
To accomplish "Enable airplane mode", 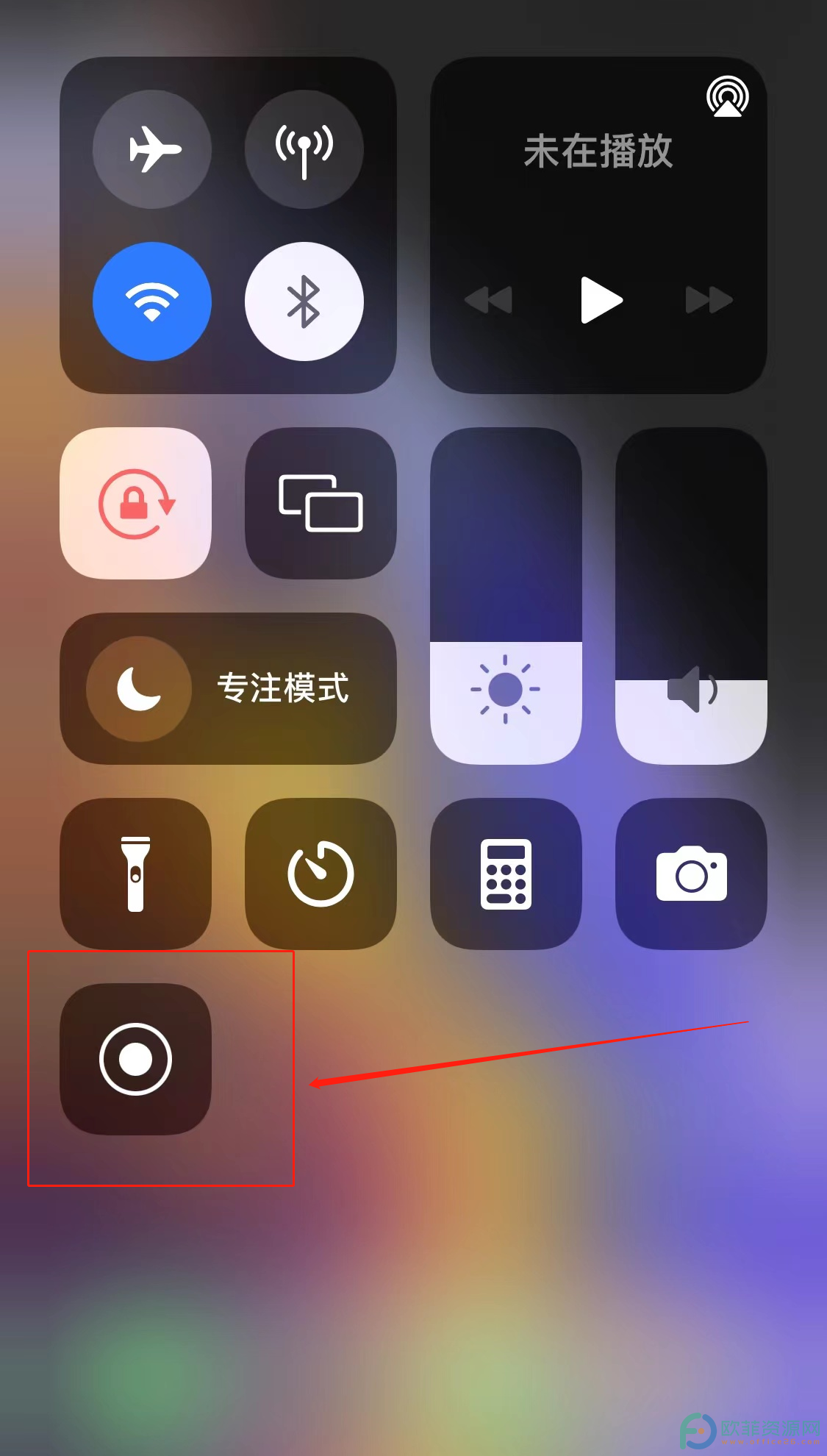I will coord(152,149).
